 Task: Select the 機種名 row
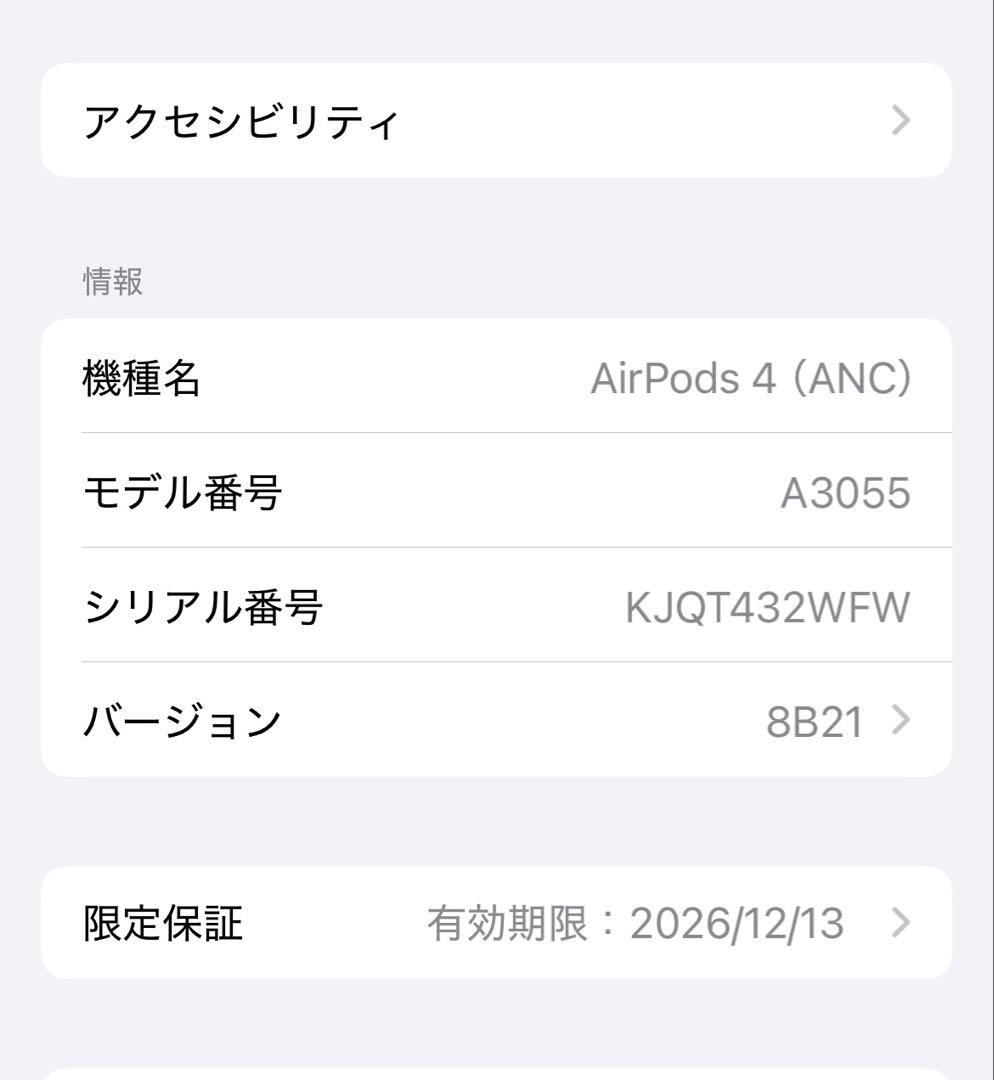(x=497, y=378)
